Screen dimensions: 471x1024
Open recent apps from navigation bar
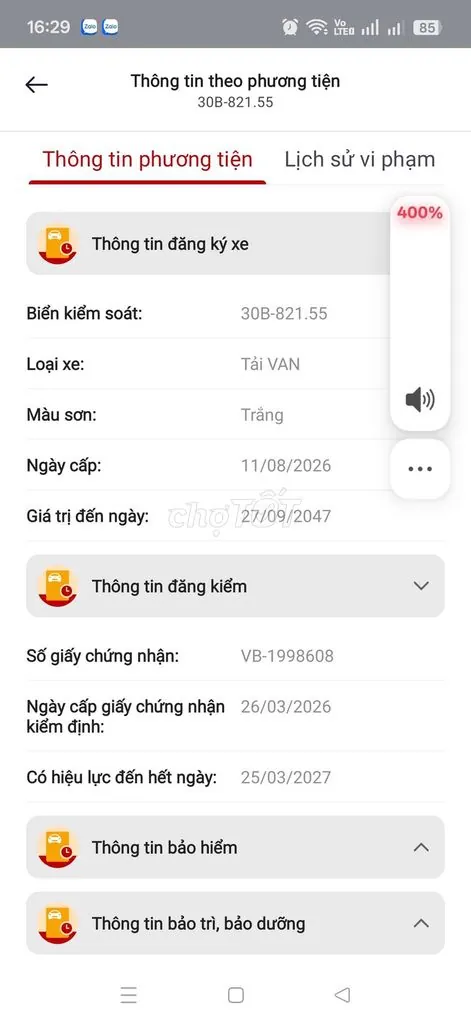pos(129,995)
